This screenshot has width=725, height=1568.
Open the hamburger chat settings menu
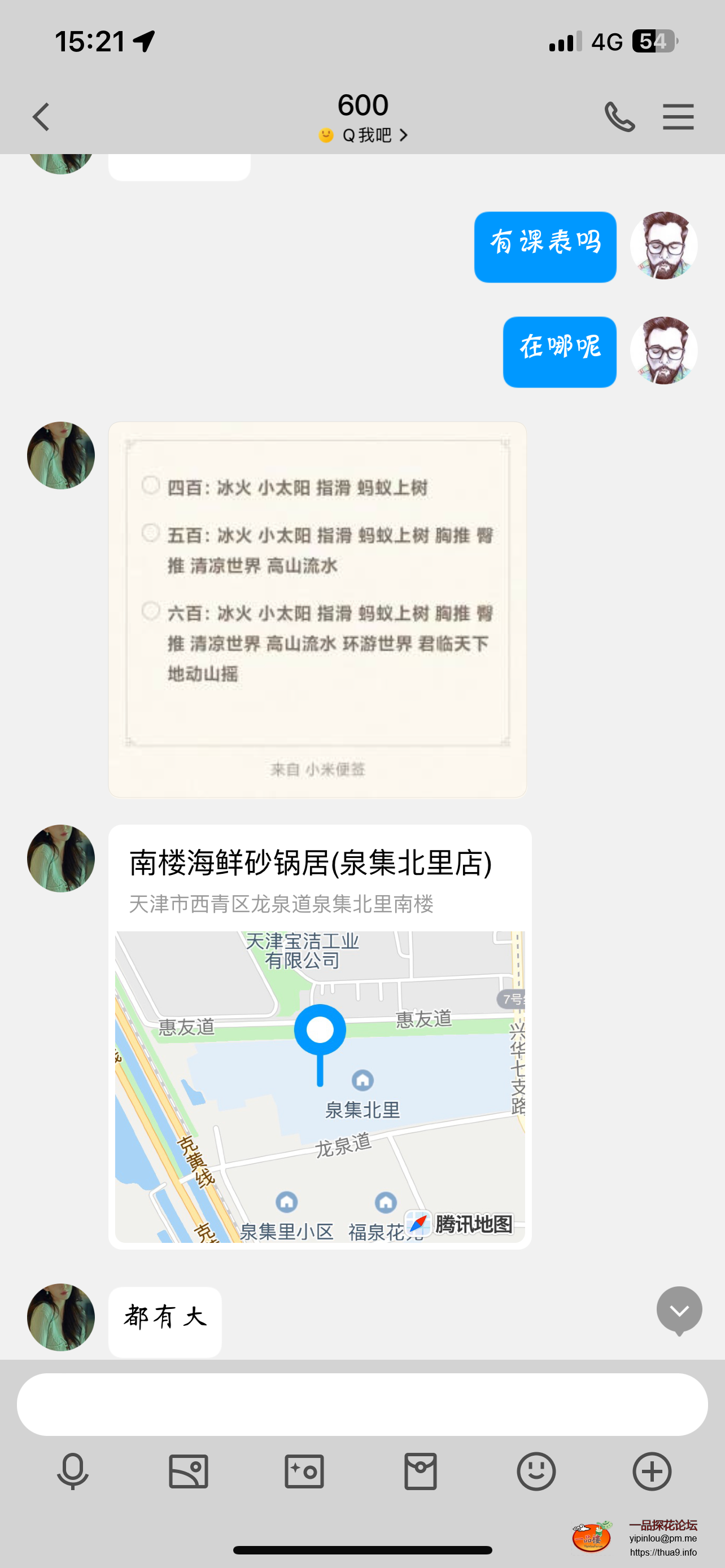click(x=678, y=116)
